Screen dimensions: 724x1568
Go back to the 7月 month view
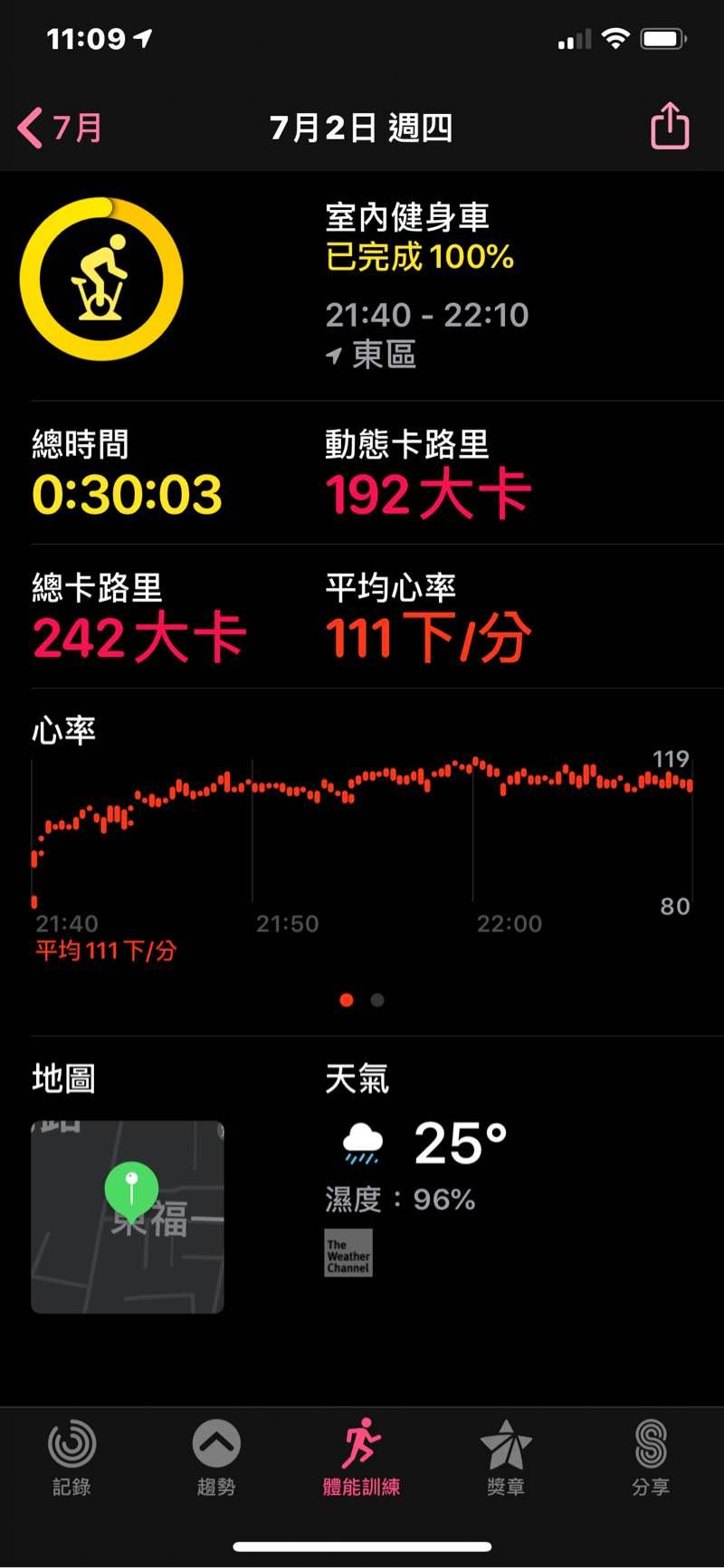(x=60, y=128)
